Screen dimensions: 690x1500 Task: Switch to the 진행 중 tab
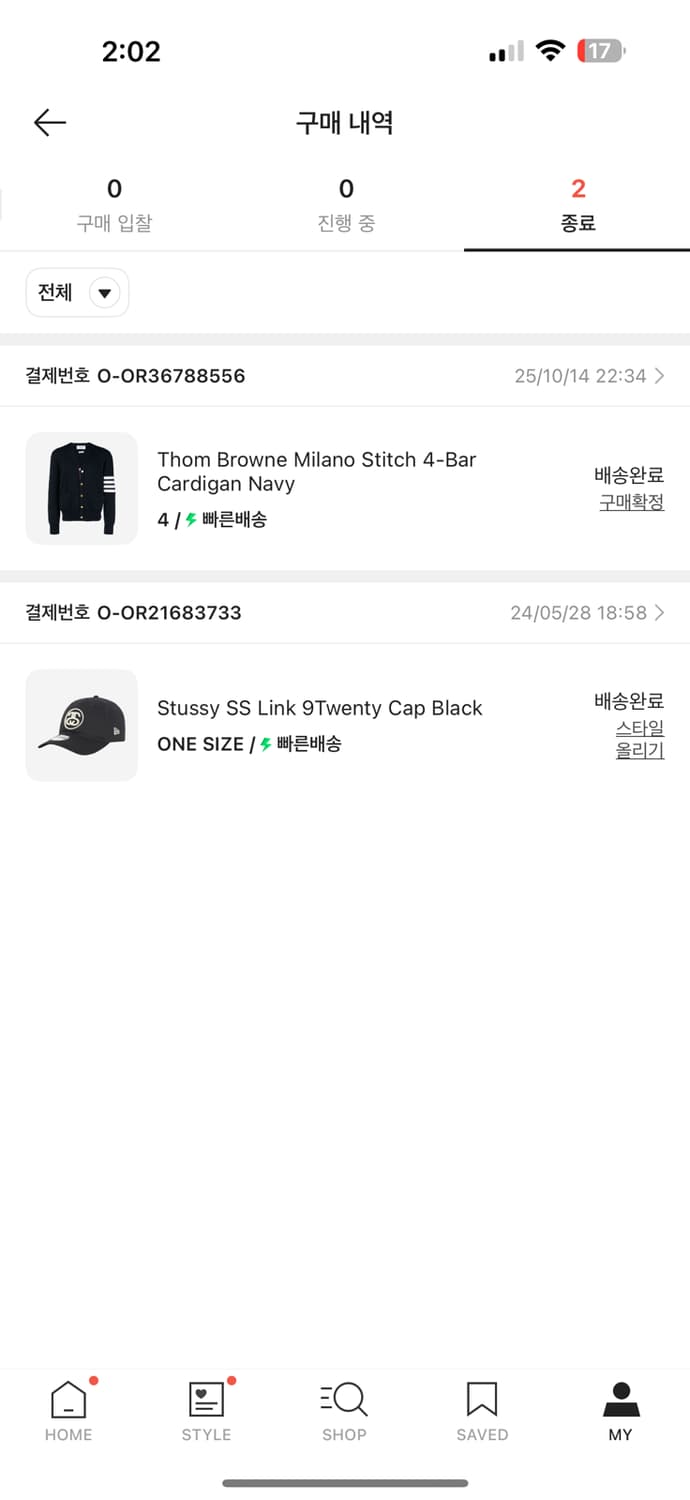(x=346, y=205)
